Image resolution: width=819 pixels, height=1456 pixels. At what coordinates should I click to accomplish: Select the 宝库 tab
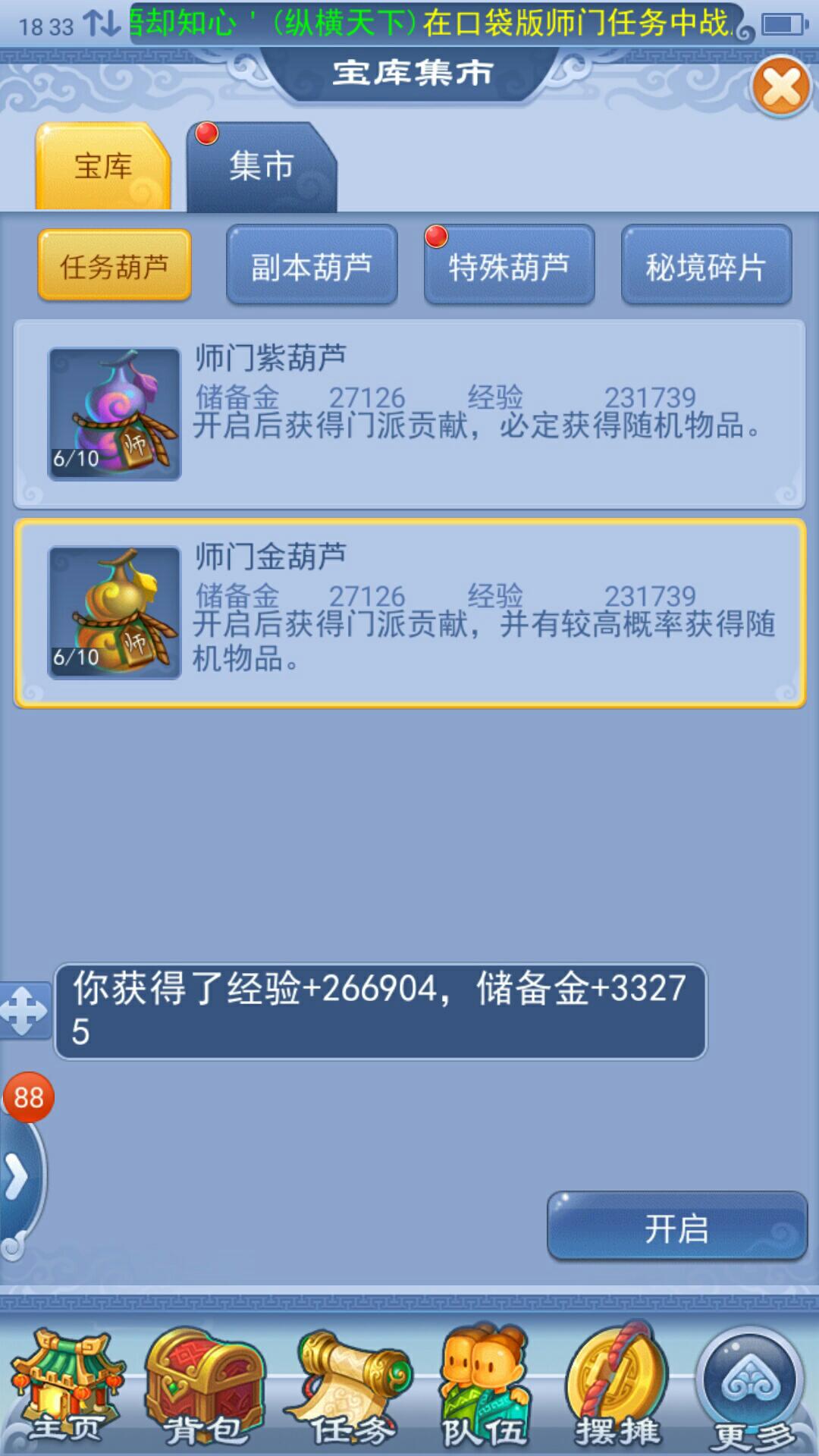pyautogui.click(x=103, y=167)
